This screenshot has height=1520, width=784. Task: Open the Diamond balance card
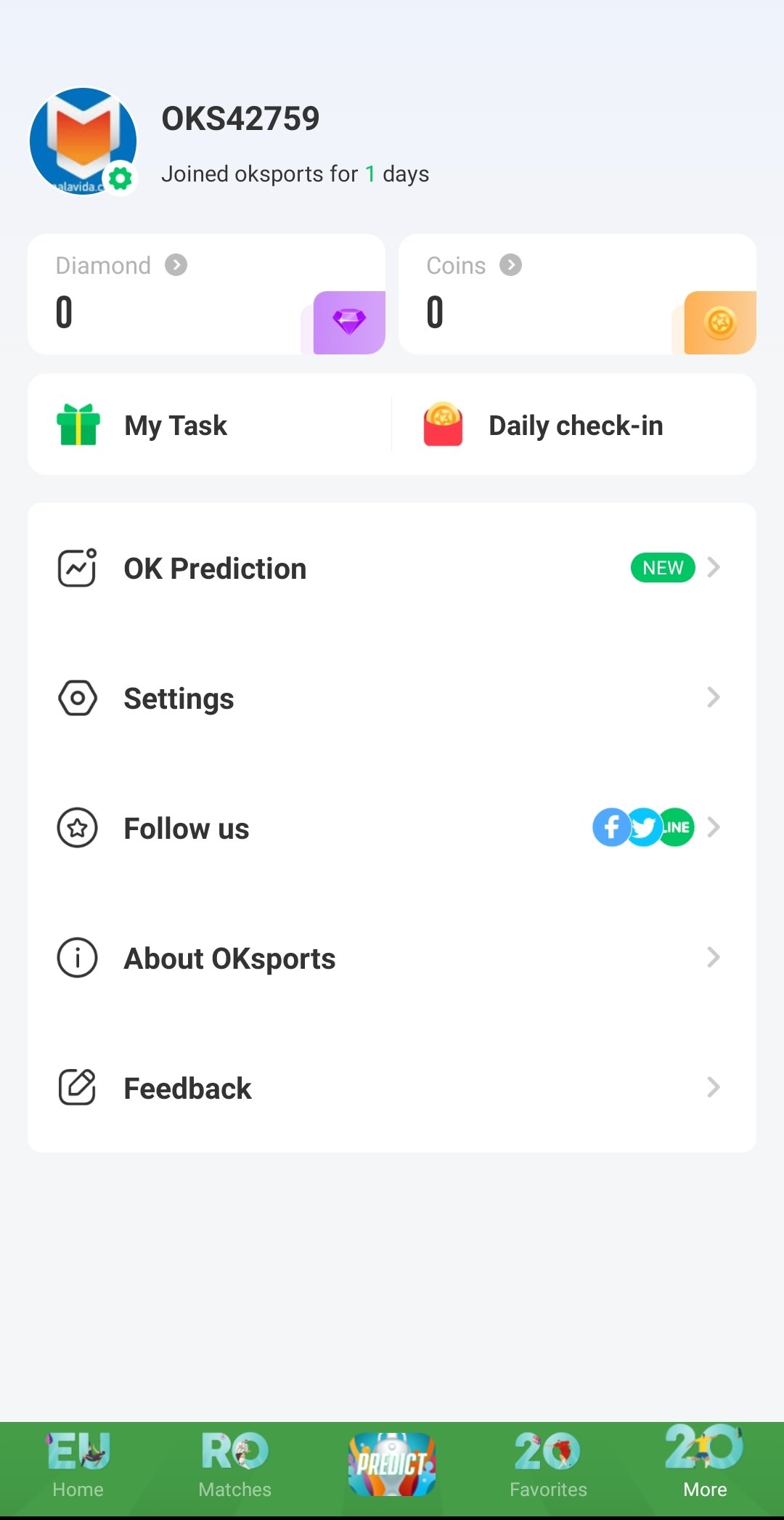[x=206, y=294]
